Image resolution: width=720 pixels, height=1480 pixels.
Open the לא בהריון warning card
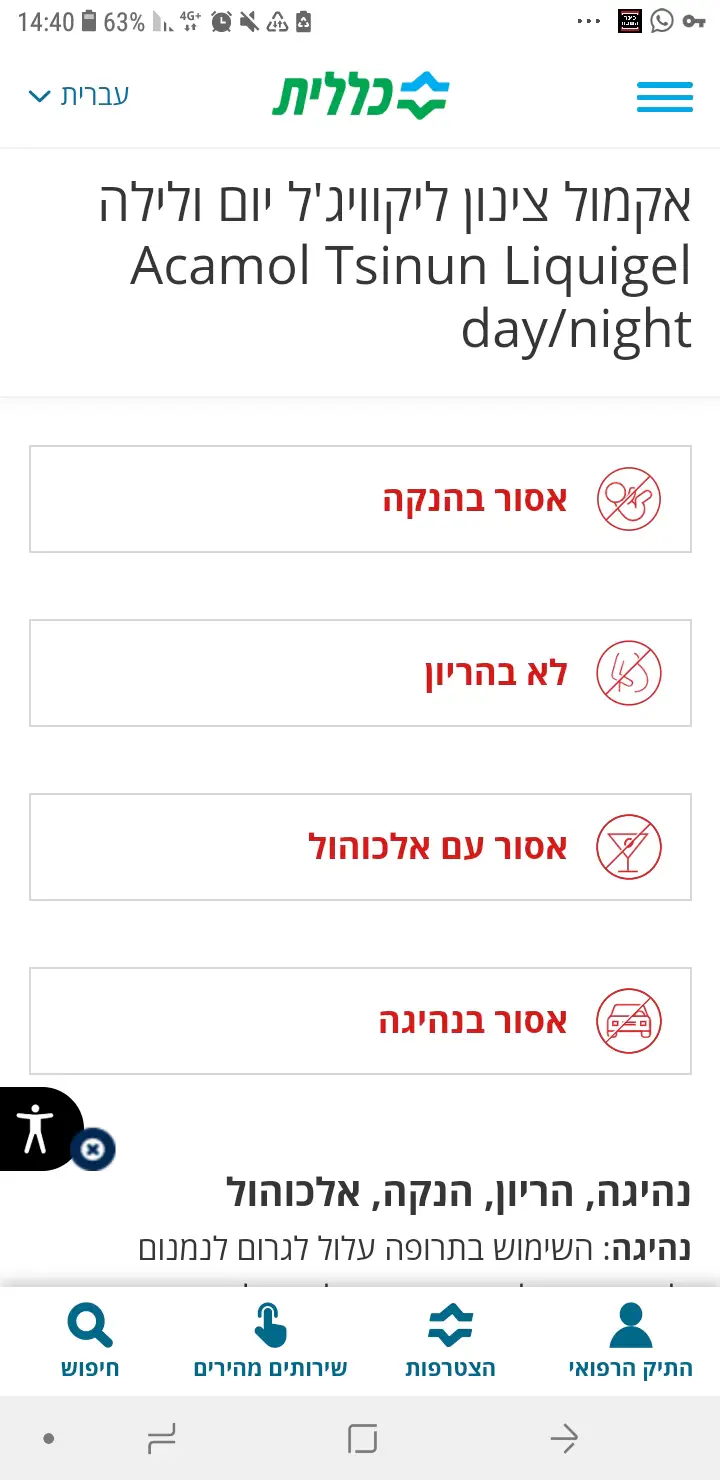[360, 673]
